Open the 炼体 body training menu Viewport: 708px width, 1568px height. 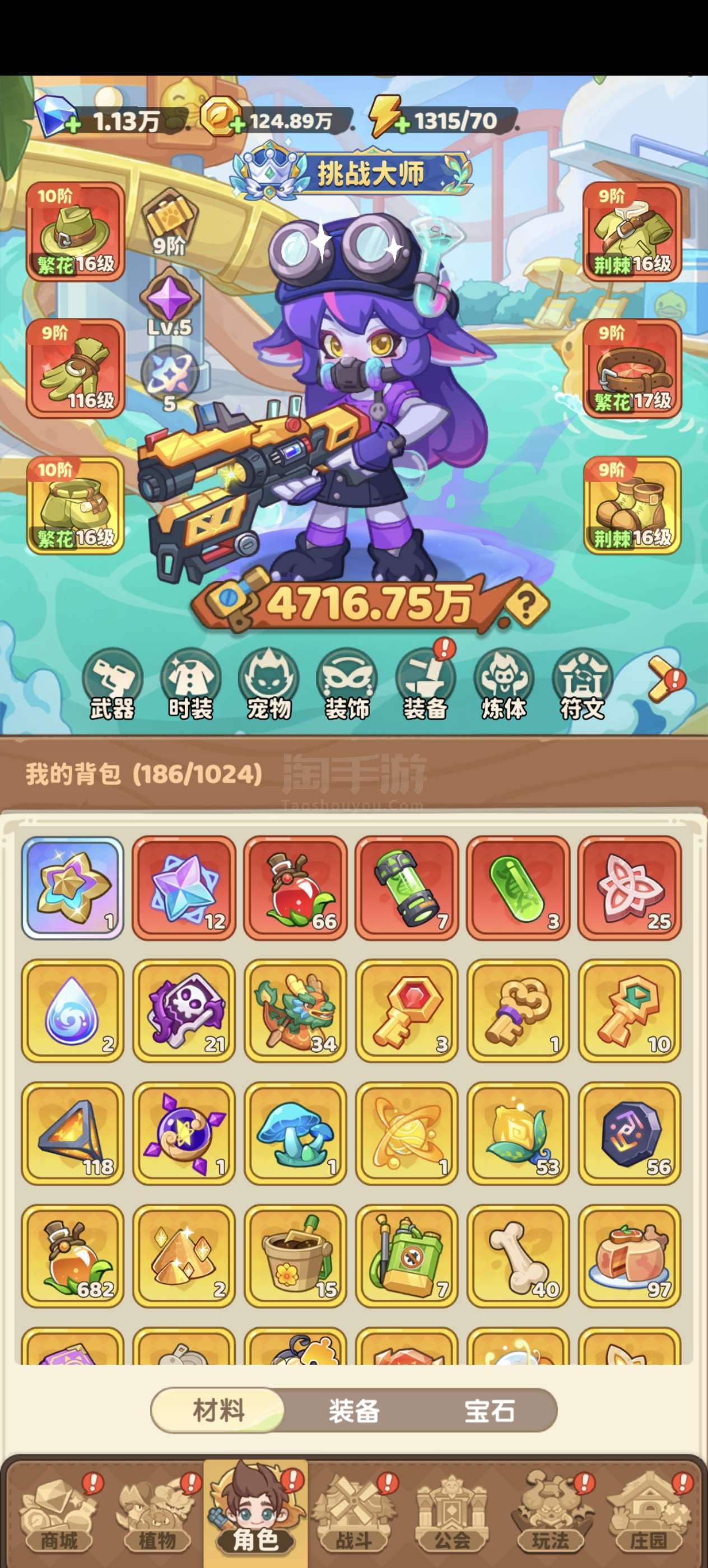point(504,685)
